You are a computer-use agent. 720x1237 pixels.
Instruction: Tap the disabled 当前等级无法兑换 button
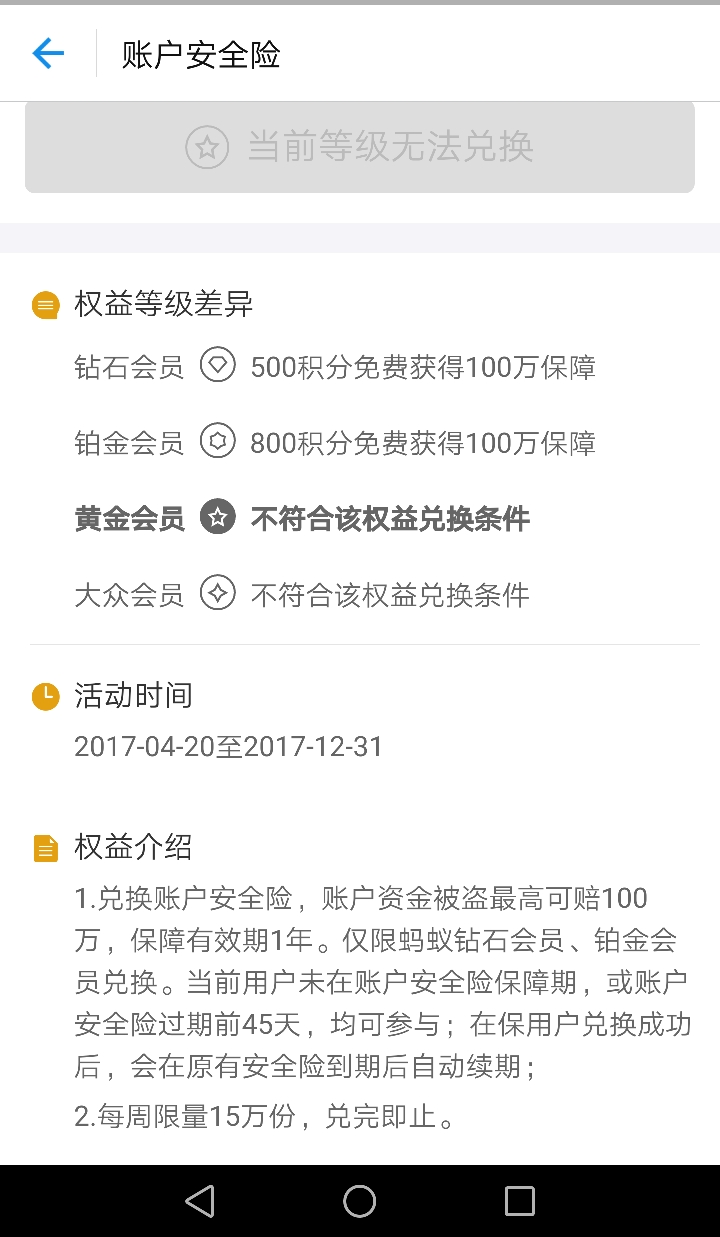point(360,146)
